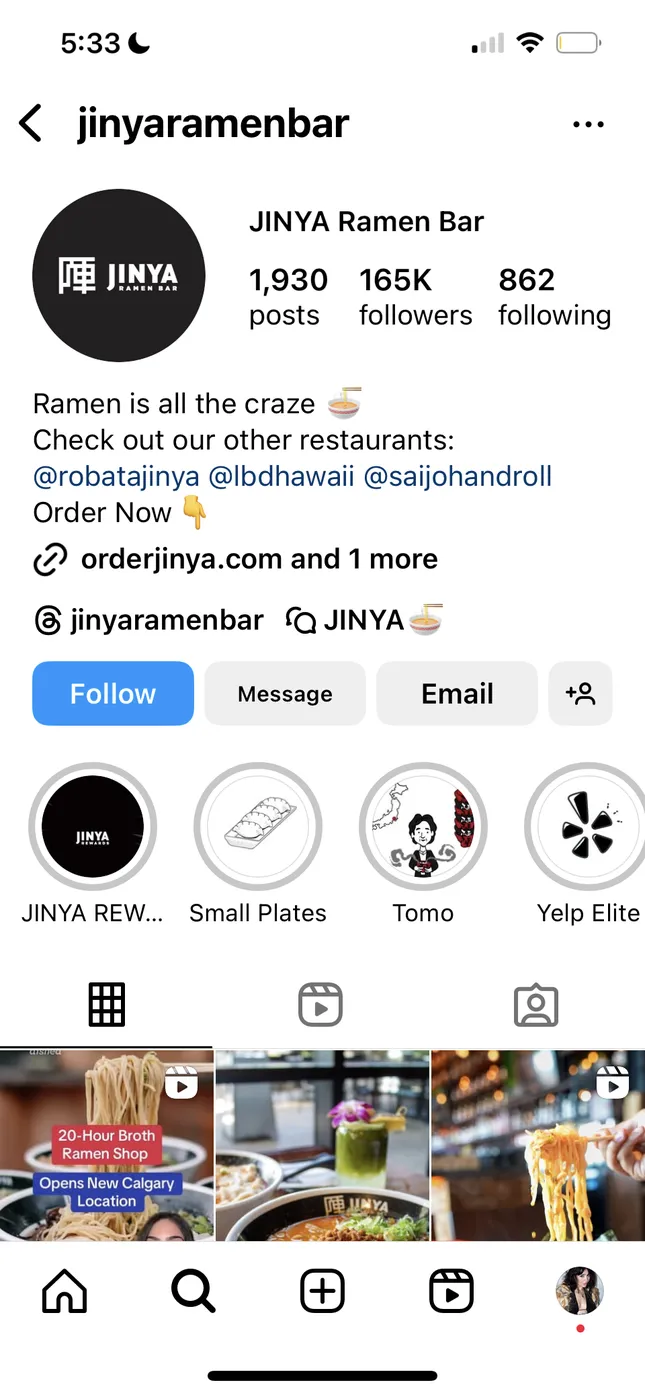Visit the @saijohandroll profile
The height and width of the screenshot is (1397, 645).
point(457,476)
